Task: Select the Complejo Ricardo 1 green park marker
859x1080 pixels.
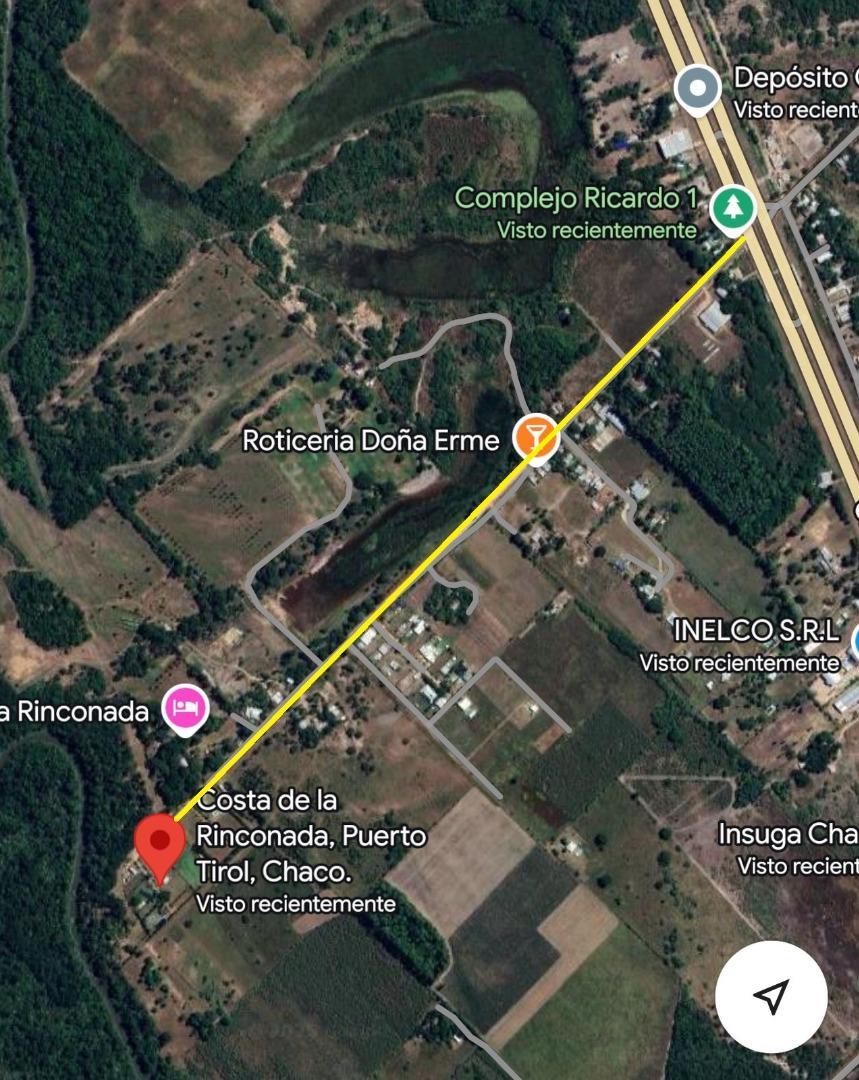Action: (733, 207)
